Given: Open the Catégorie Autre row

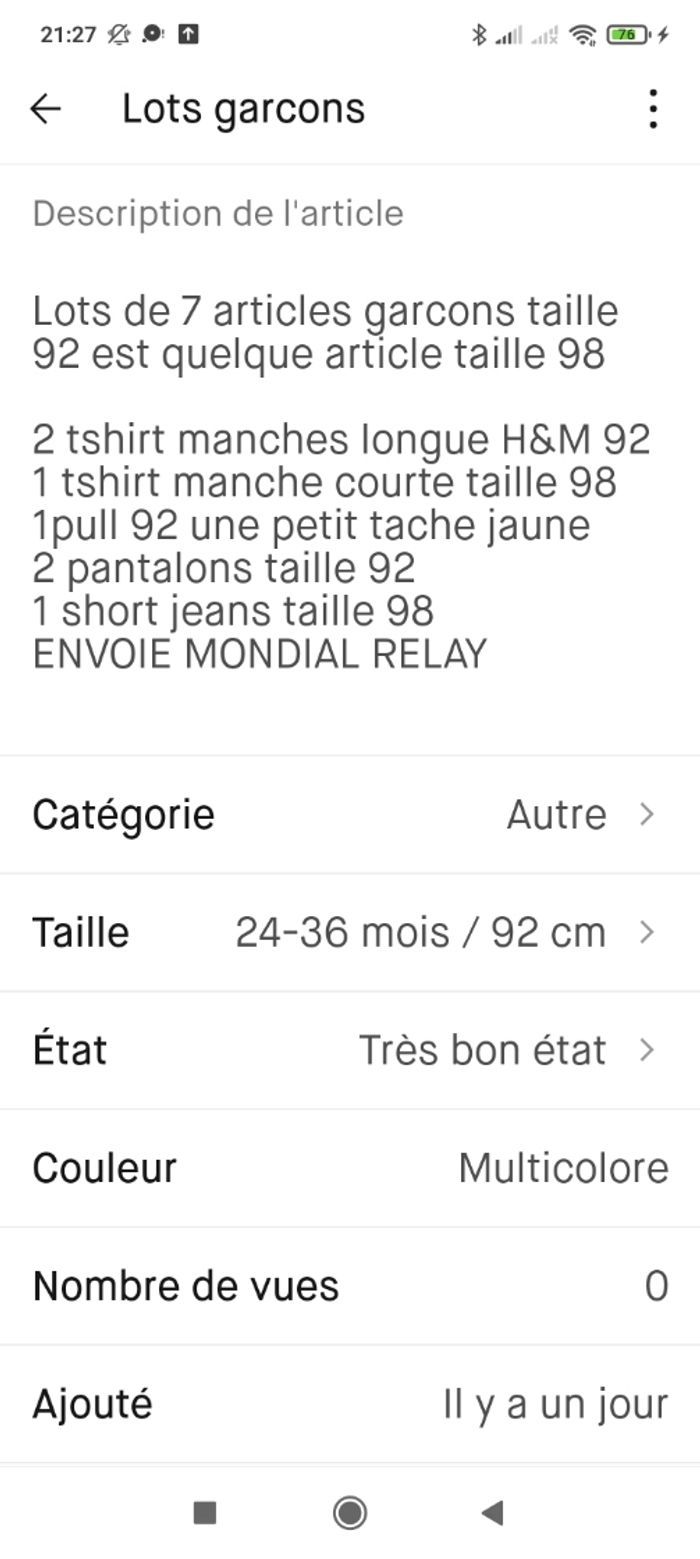Looking at the screenshot, I should click(x=350, y=814).
